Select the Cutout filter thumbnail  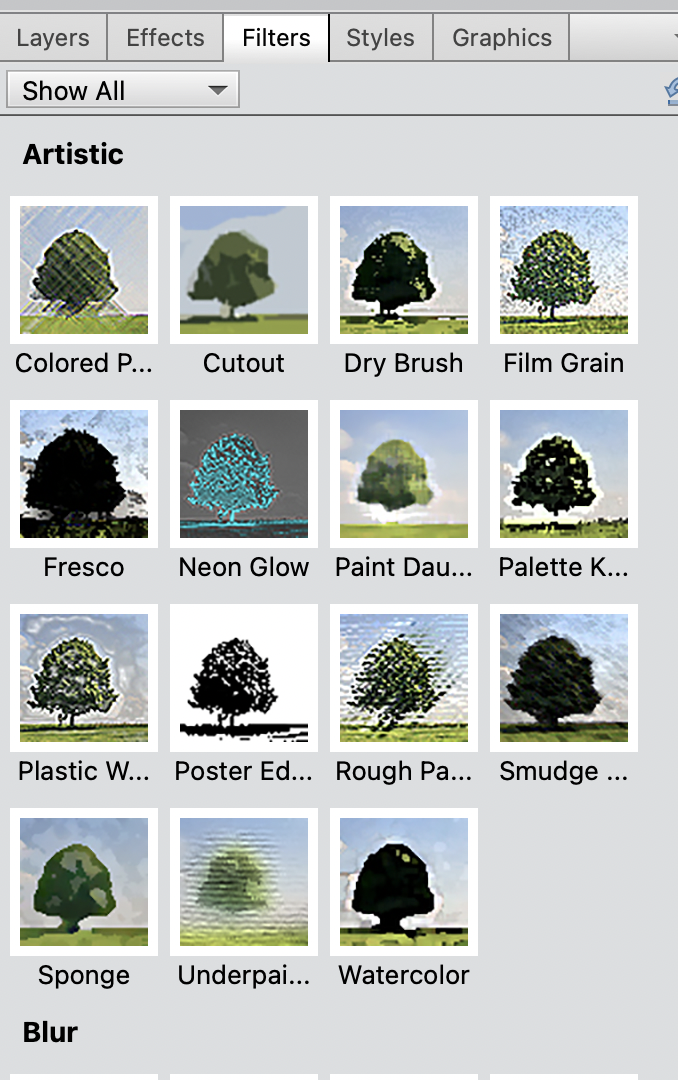[244, 270]
